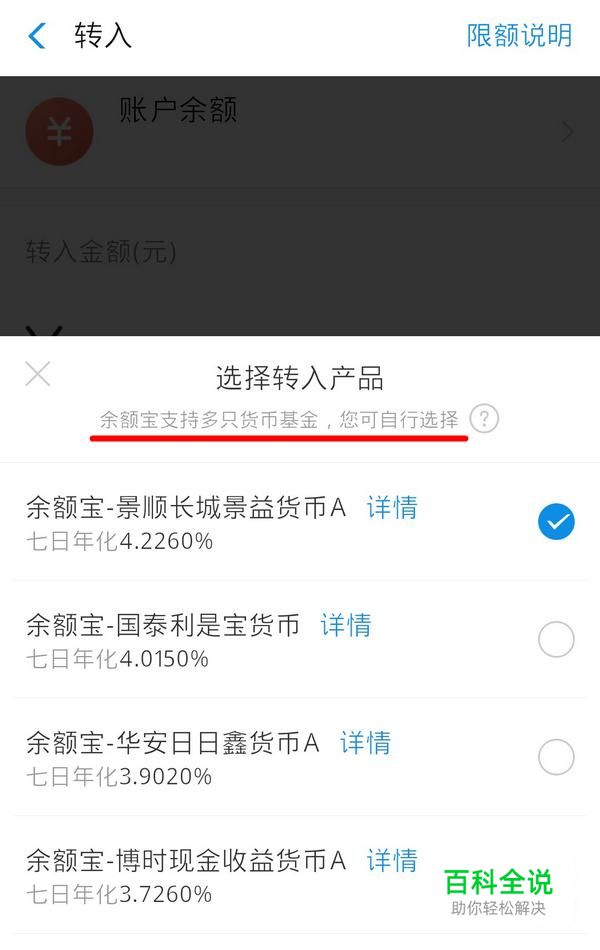
Task: Close the 选择转入产品 sheet
Action: (x=38, y=374)
